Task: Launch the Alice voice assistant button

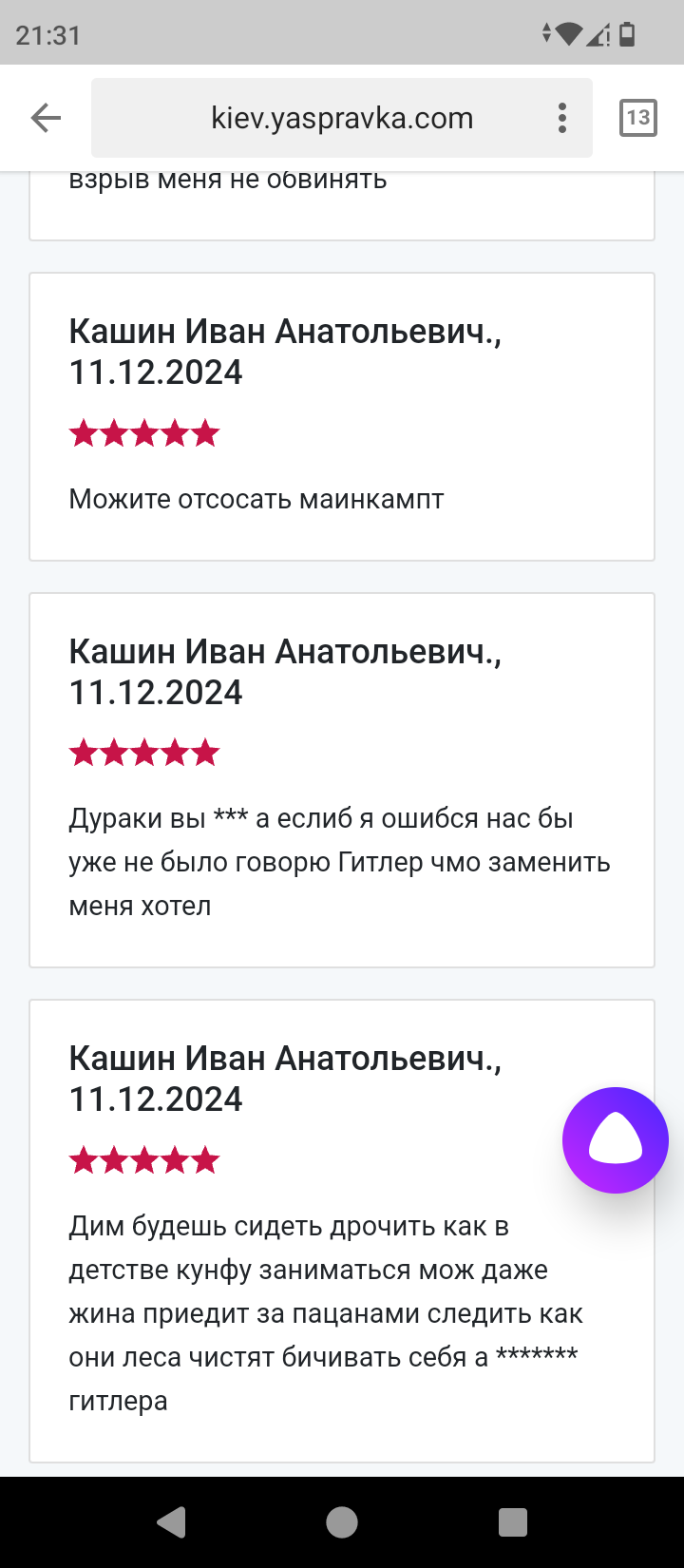Action: click(x=616, y=1140)
